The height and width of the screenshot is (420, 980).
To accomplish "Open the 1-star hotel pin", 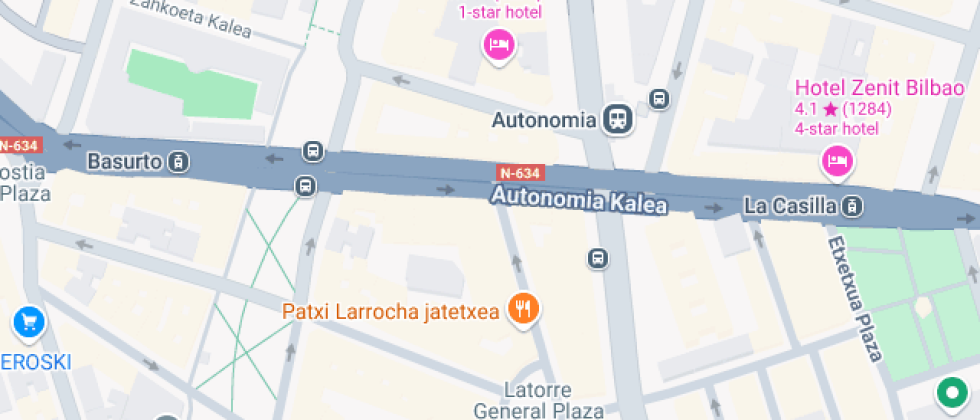I will point(499,44).
